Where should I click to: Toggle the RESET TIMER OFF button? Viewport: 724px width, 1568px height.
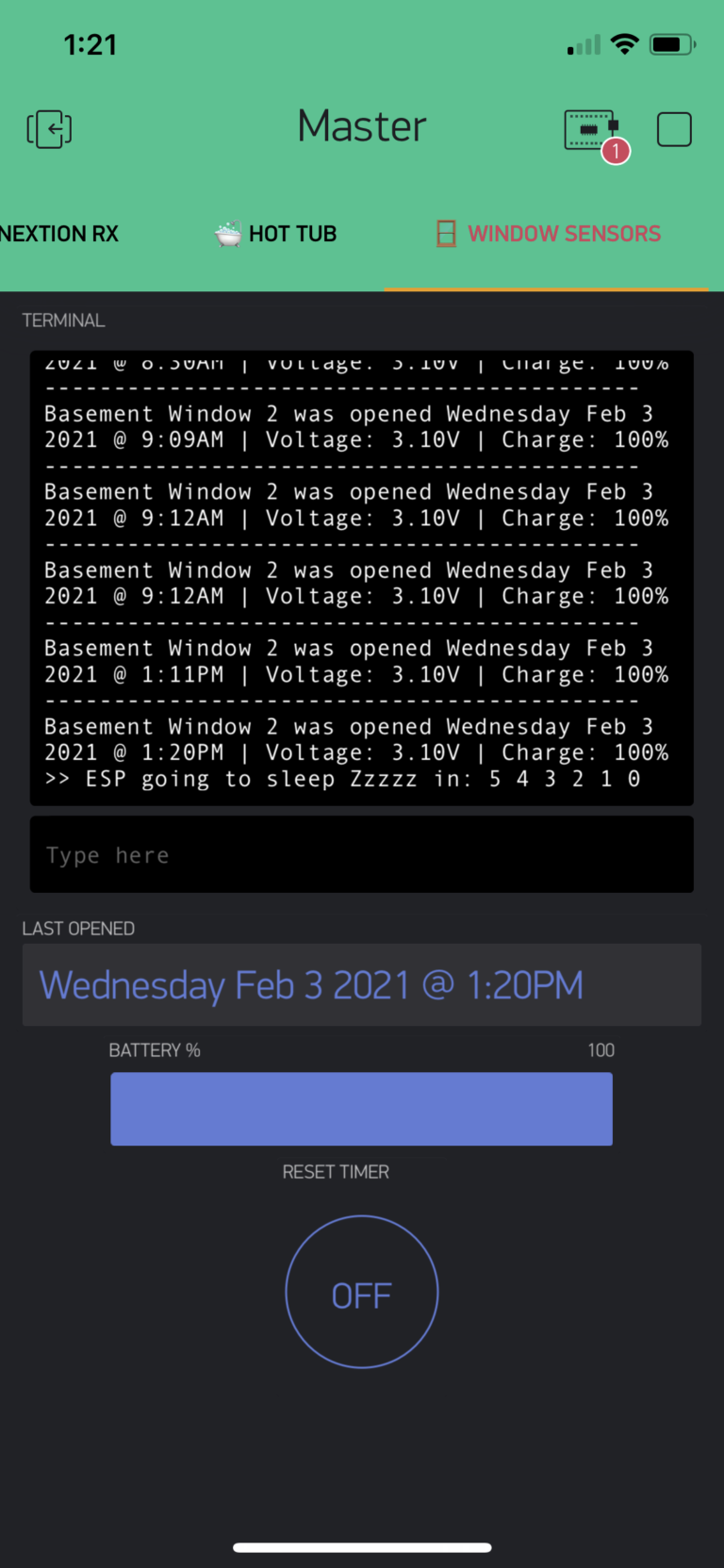tap(362, 1292)
